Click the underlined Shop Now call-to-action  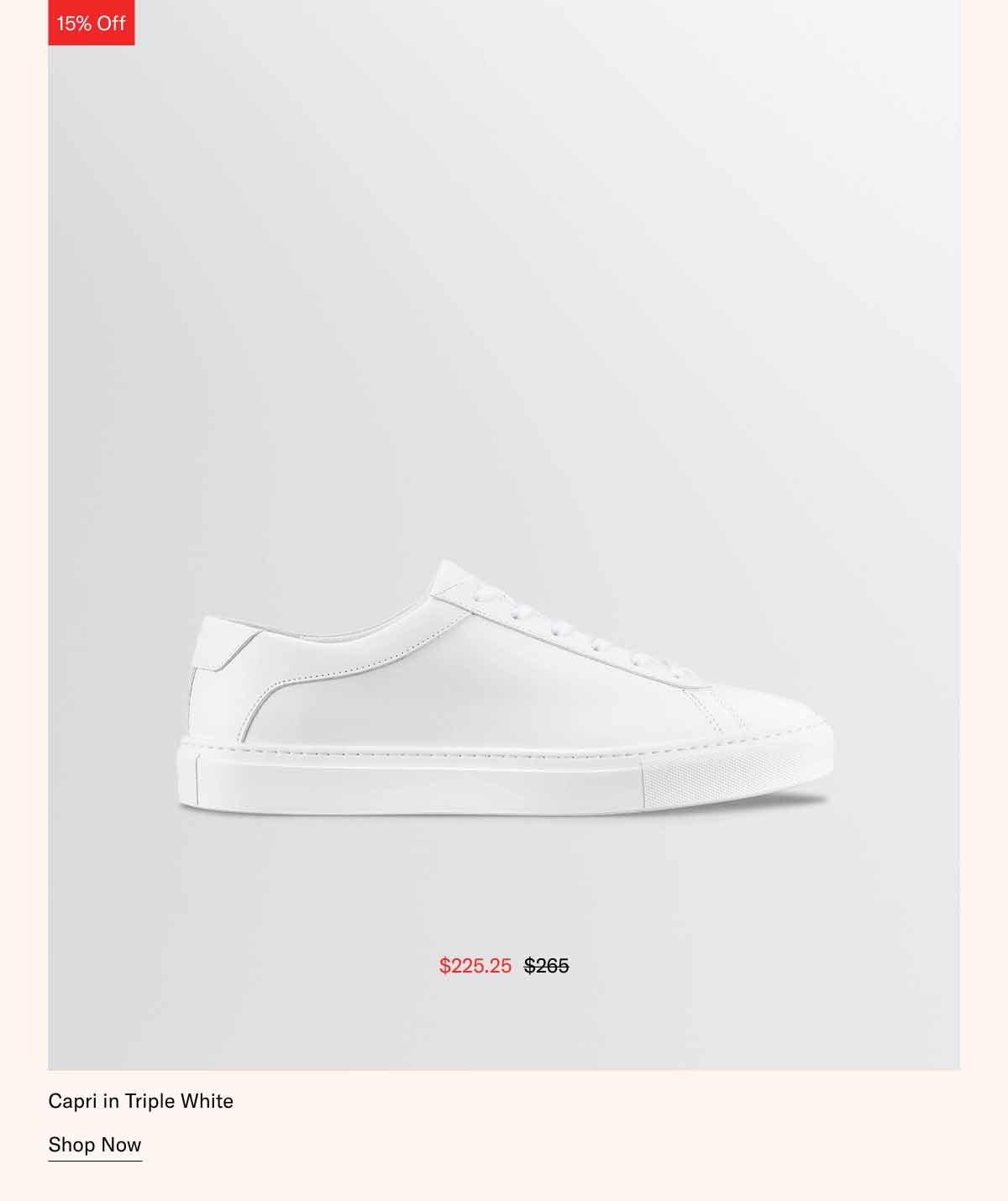[x=95, y=1145]
